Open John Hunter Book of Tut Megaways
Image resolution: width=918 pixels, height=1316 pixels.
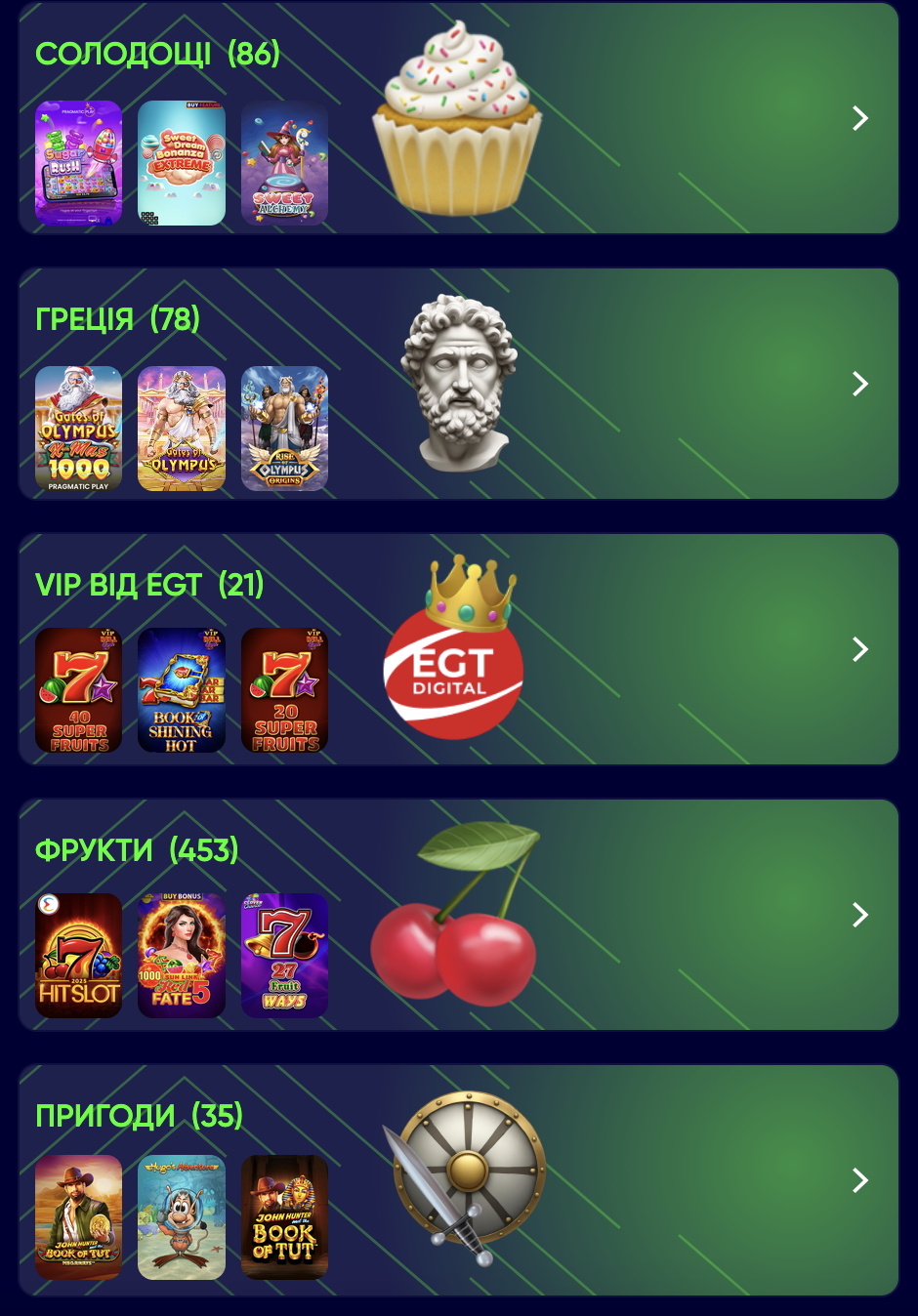(79, 1217)
